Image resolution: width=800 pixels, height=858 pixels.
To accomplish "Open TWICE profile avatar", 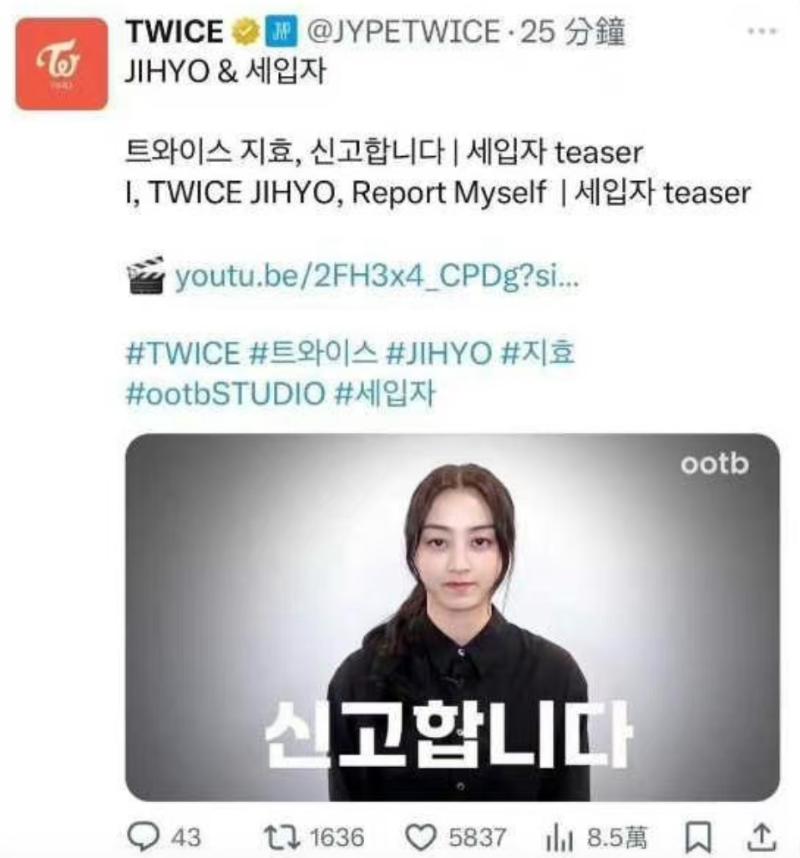I will click(x=61, y=64).
